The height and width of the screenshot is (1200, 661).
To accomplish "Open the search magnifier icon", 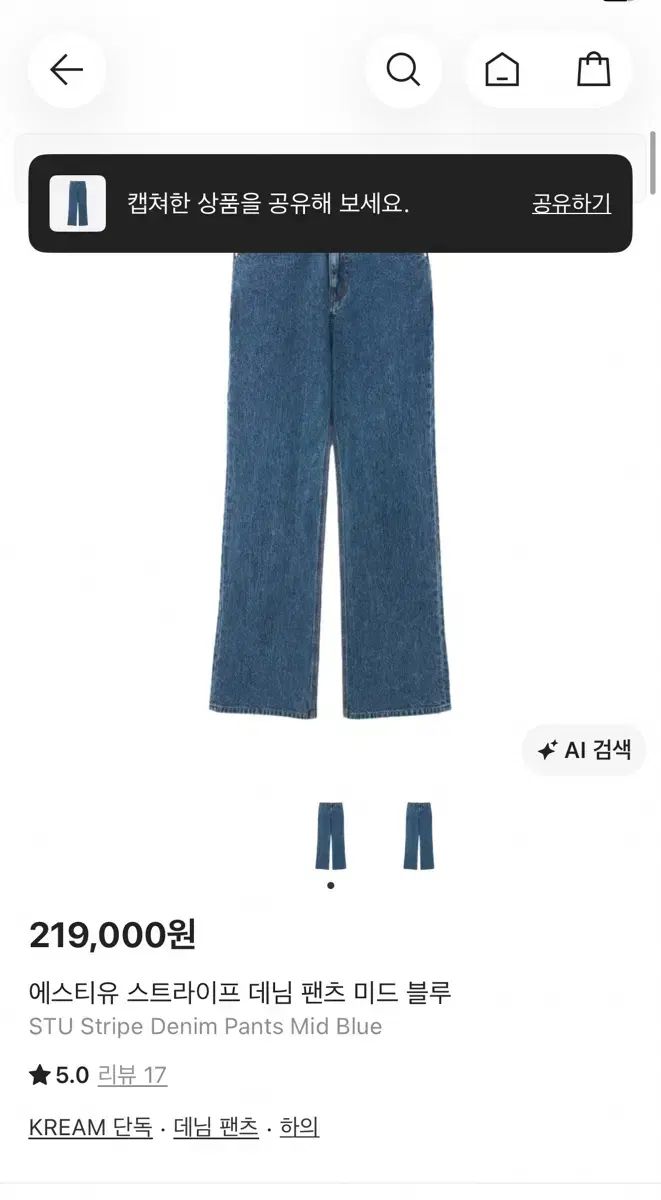I will click(x=403, y=69).
